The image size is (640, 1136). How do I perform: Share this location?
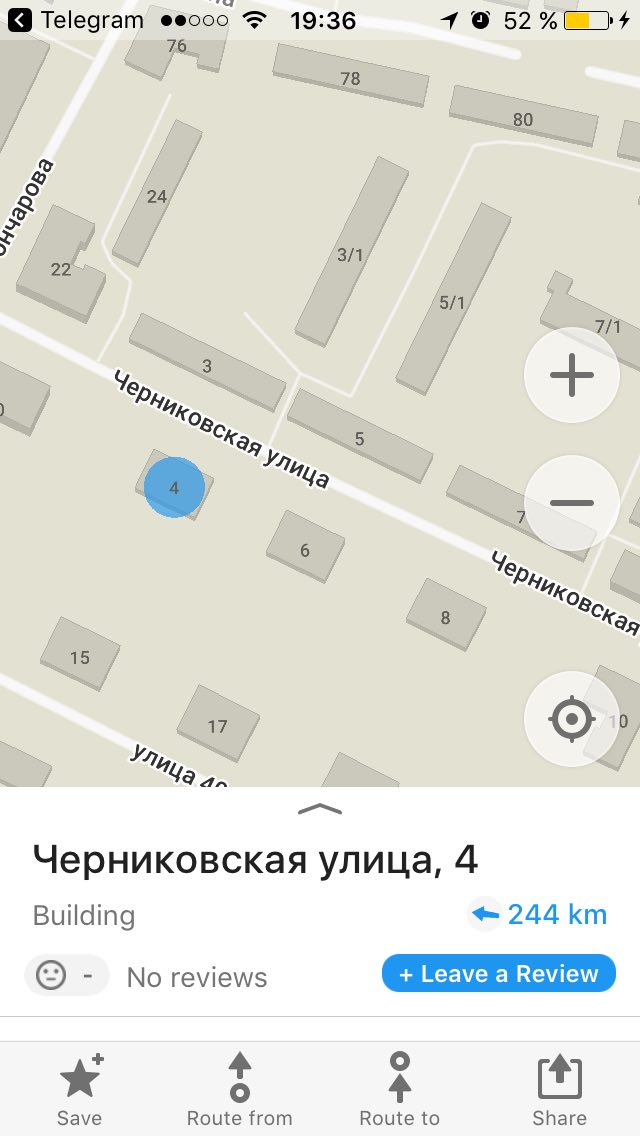point(560,1090)
